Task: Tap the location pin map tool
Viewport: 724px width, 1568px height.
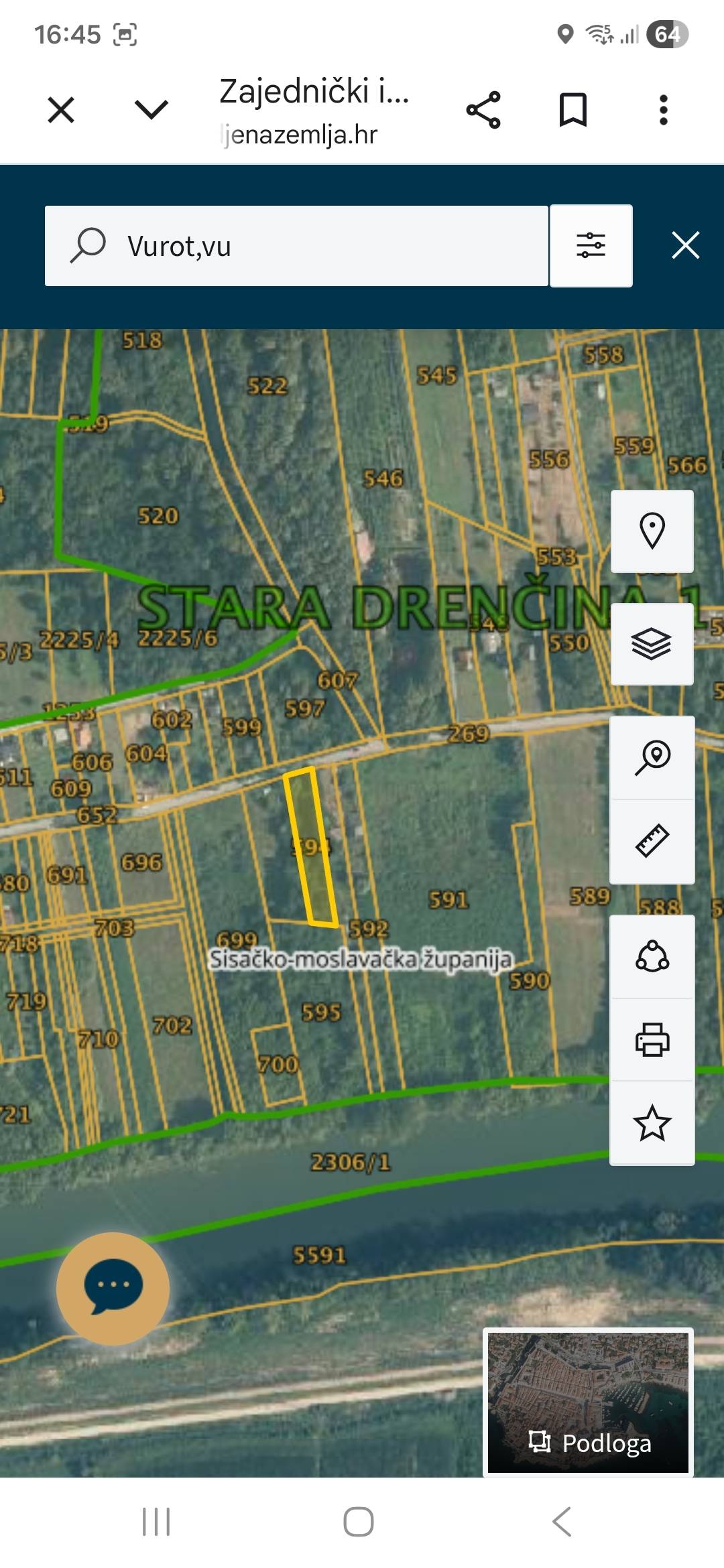Action: (652, 531)
